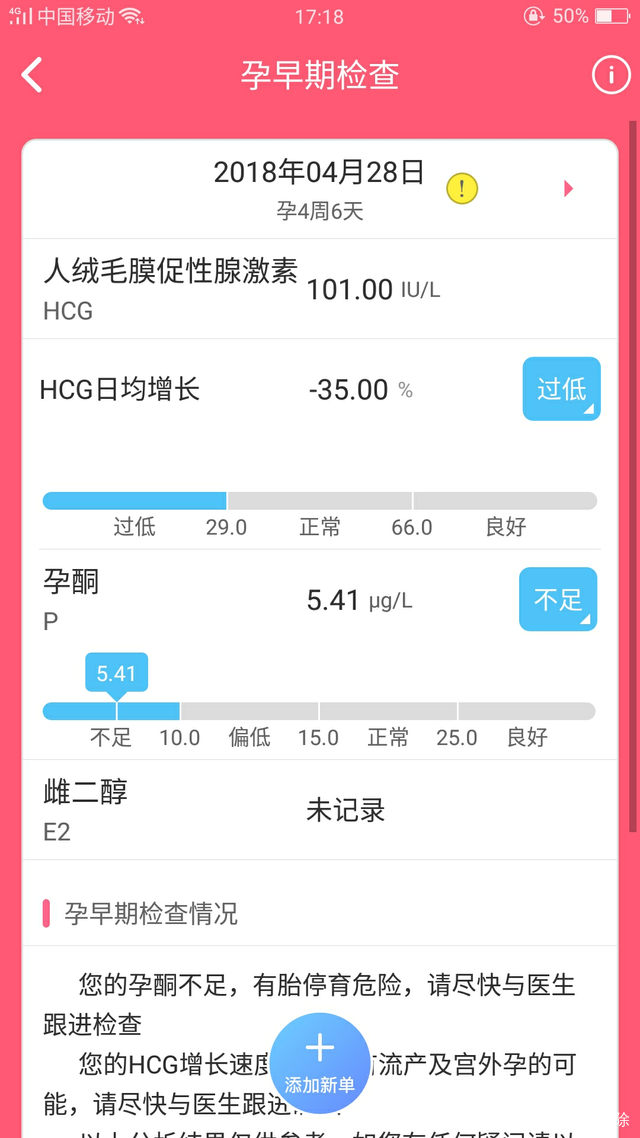Open the 过低 HCG status button
Screen dimensions: 640x1138
click(560, 388)
